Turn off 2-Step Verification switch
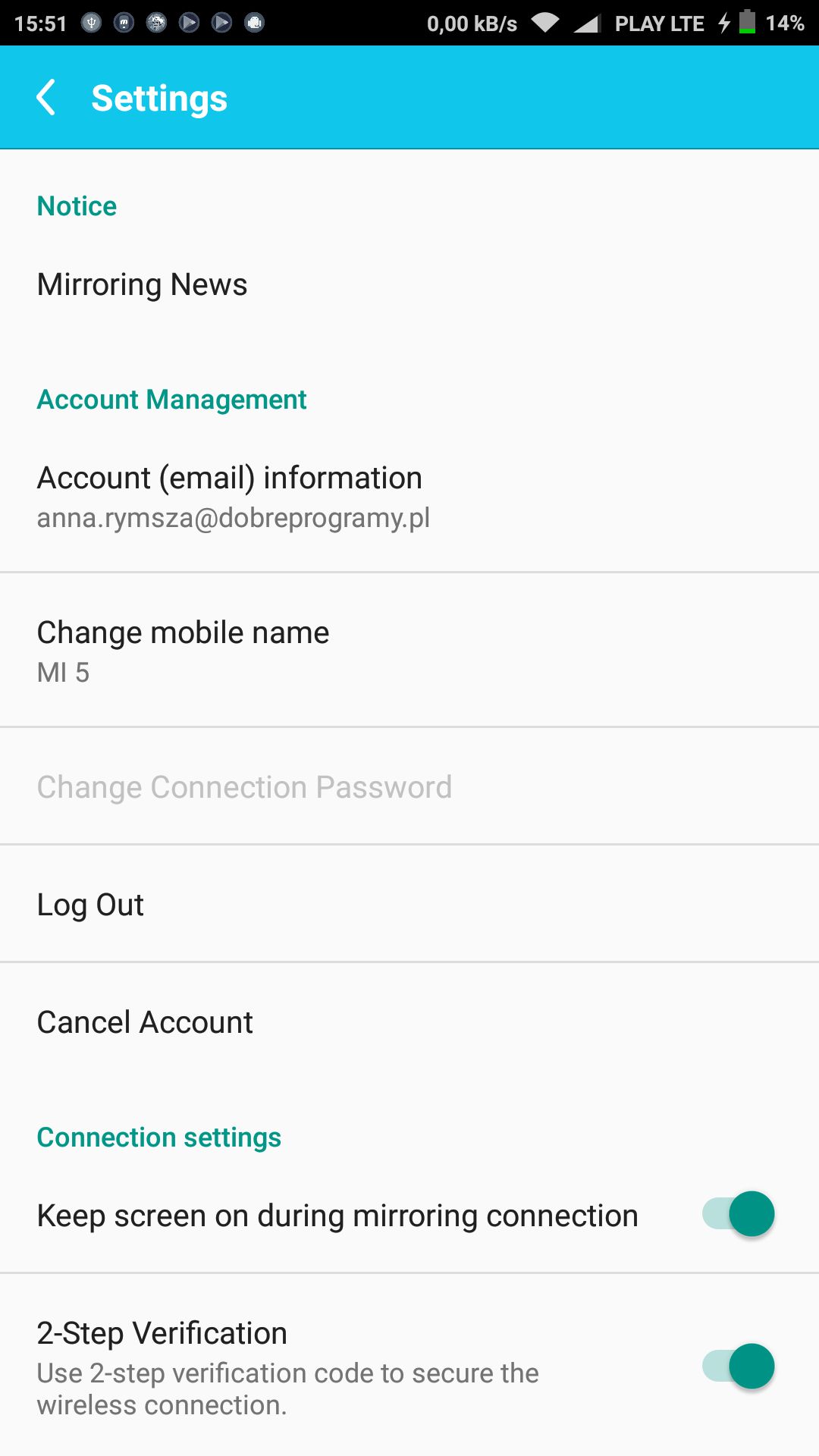 pos(738,1367)
